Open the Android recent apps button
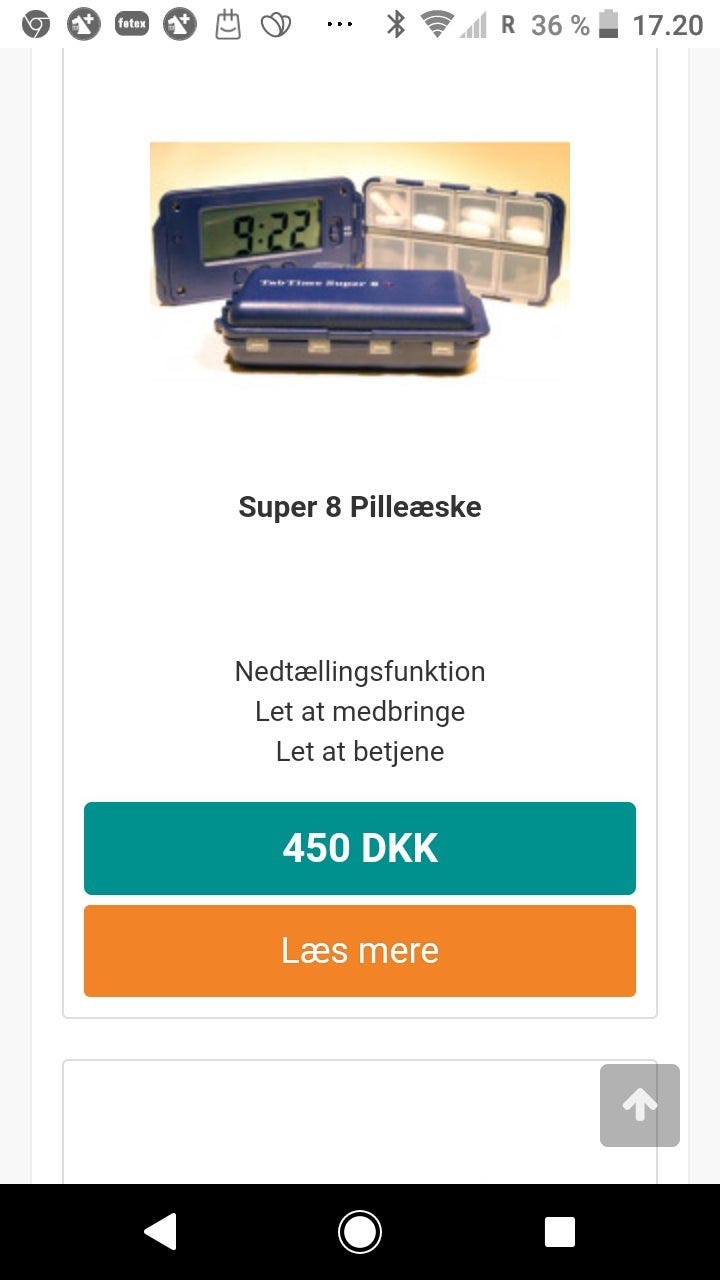720x1280 pixels. click(560, 1232)
